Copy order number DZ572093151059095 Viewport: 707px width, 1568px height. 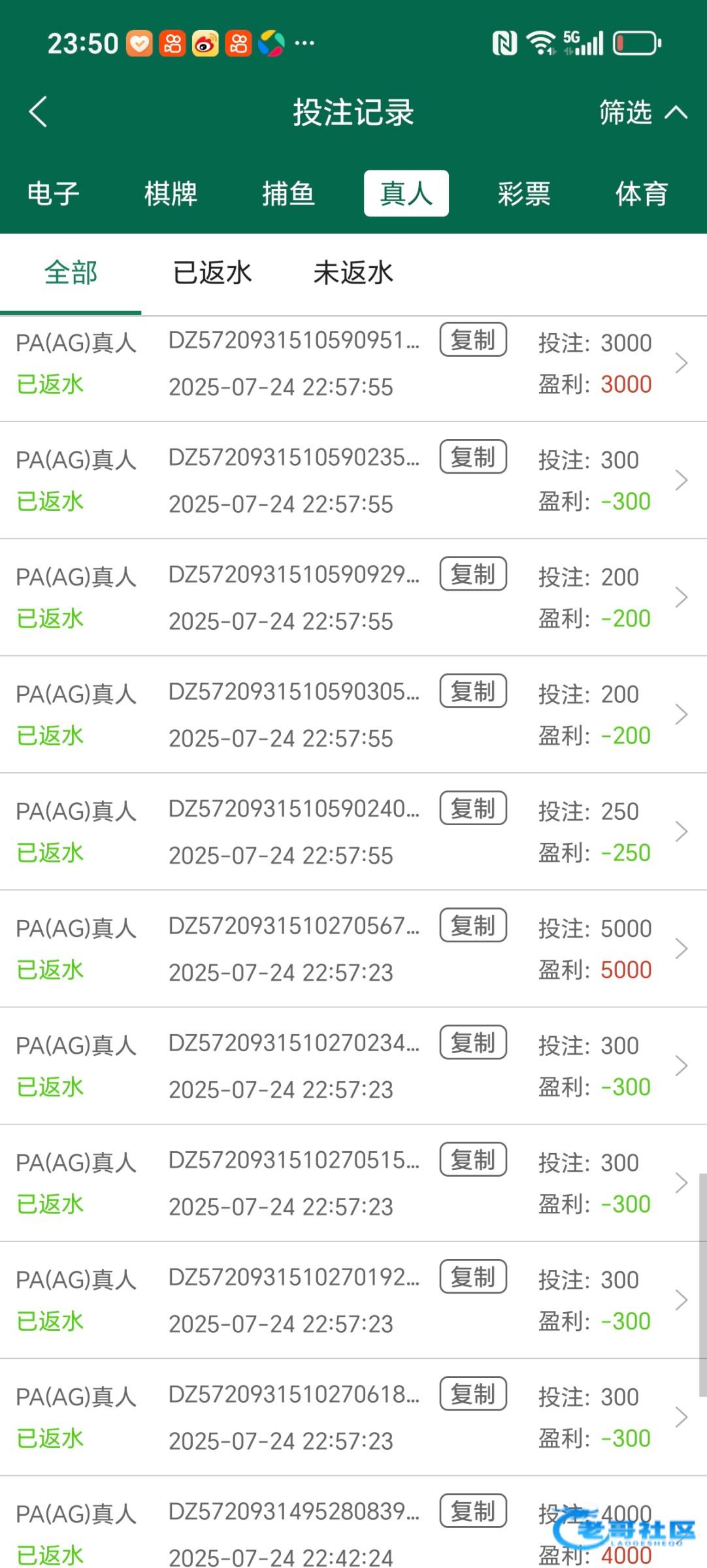[x=473, y=340]
